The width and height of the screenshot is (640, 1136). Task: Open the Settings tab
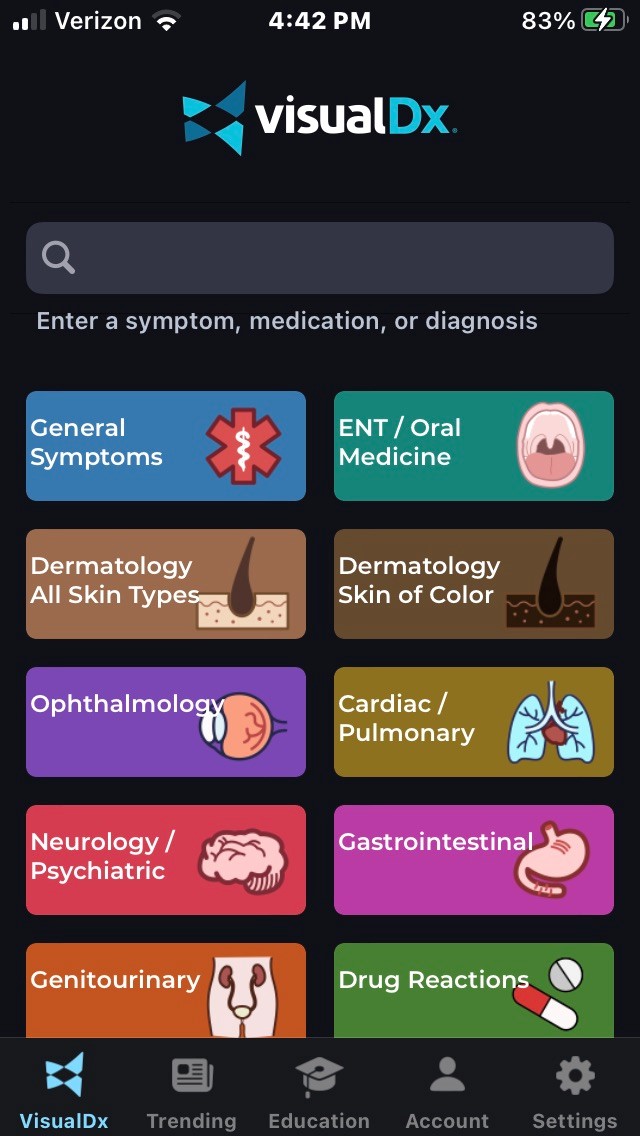click(575, 1092)
